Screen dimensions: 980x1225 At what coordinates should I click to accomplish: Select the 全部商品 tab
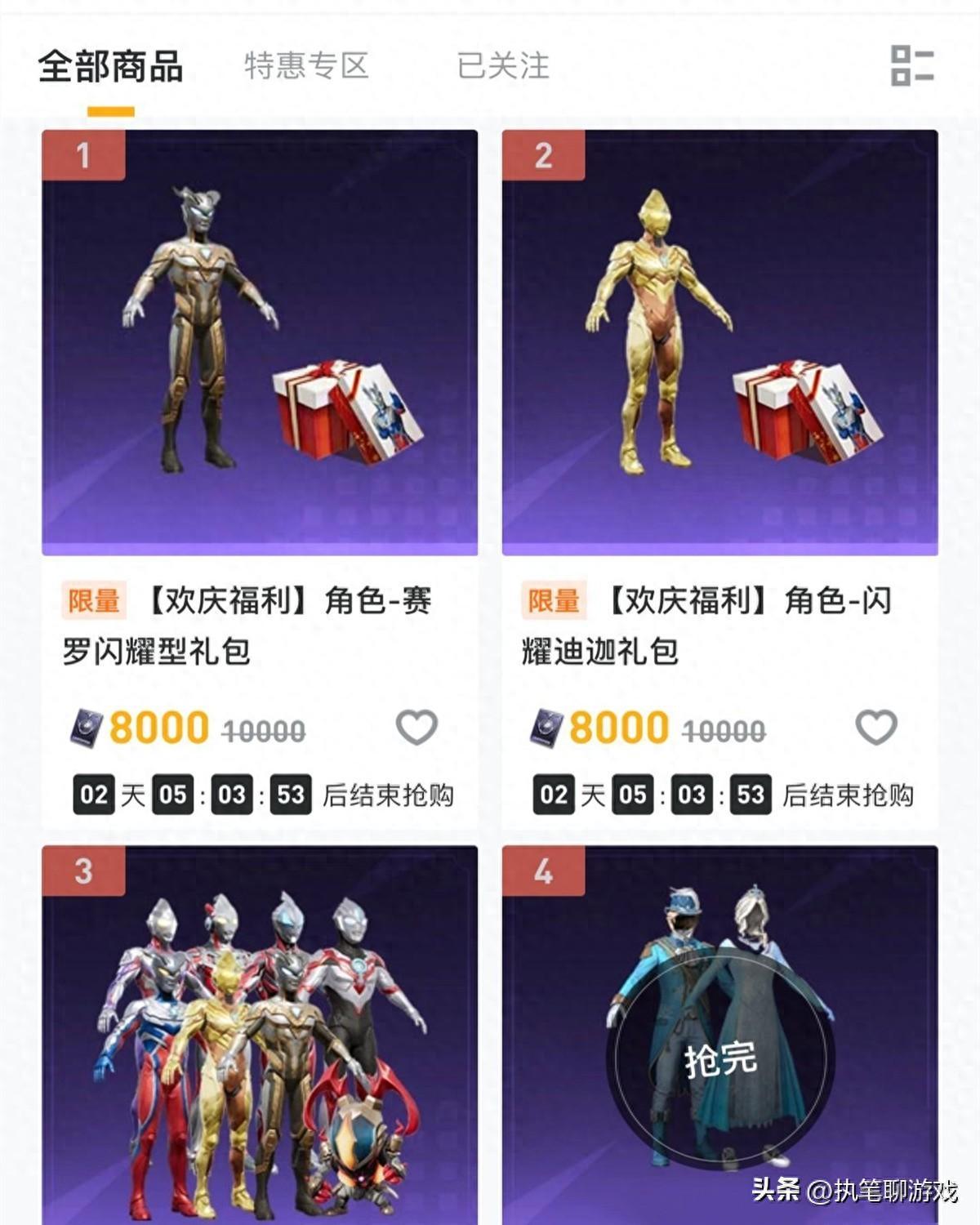(x=111, y=66)
